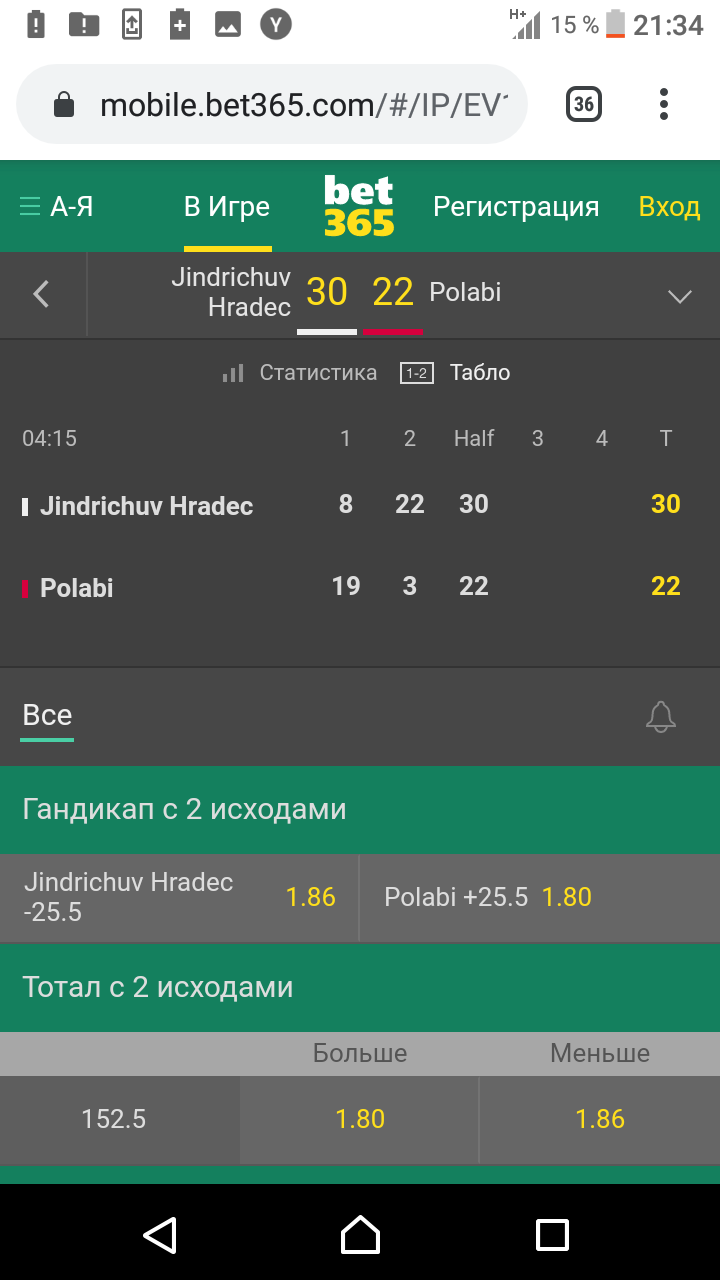
Task: Bet on Jindrichuv Hradec -25.5 at 1.86
Action: pos(179,897)
